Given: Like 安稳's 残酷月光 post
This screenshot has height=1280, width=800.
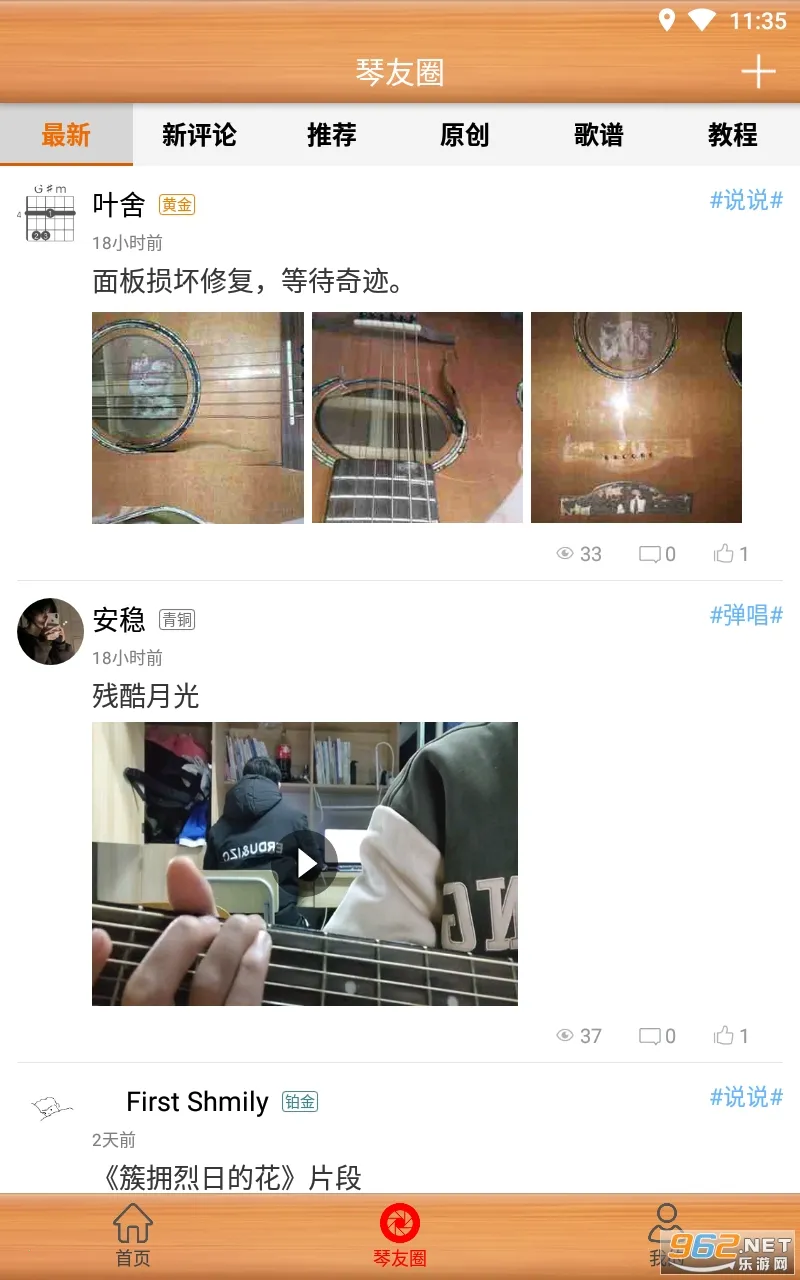Looking at the screenshot, I should tap(731, 1036).
